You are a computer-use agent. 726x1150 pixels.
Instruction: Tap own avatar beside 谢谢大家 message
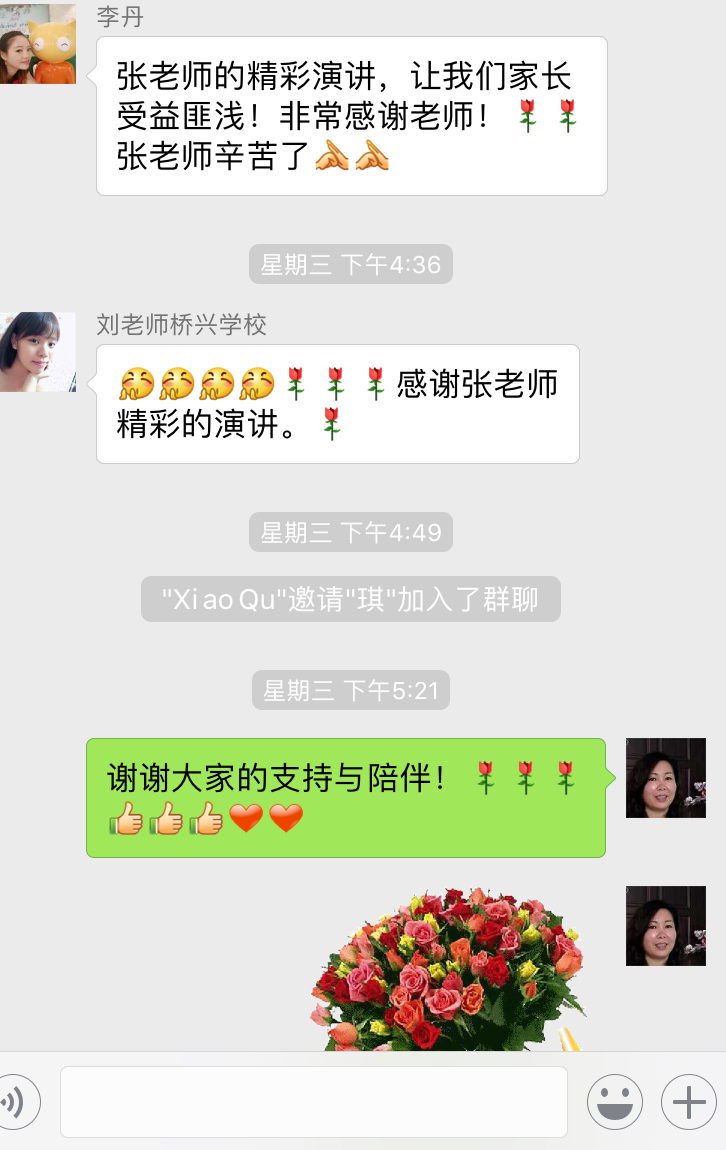pyautogui.click(x=665, y=778)
